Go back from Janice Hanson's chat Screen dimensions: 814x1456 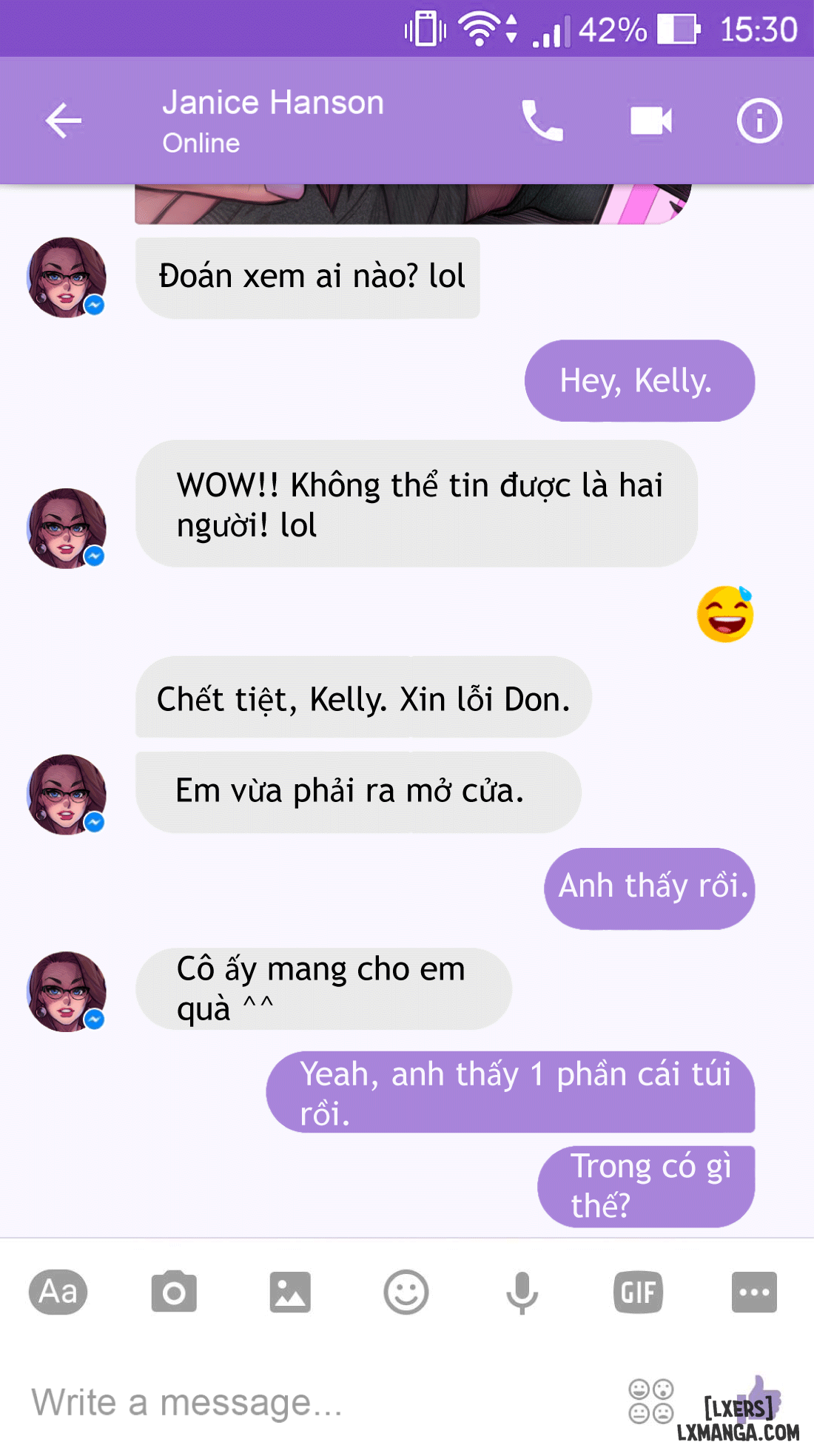(64, 121)
